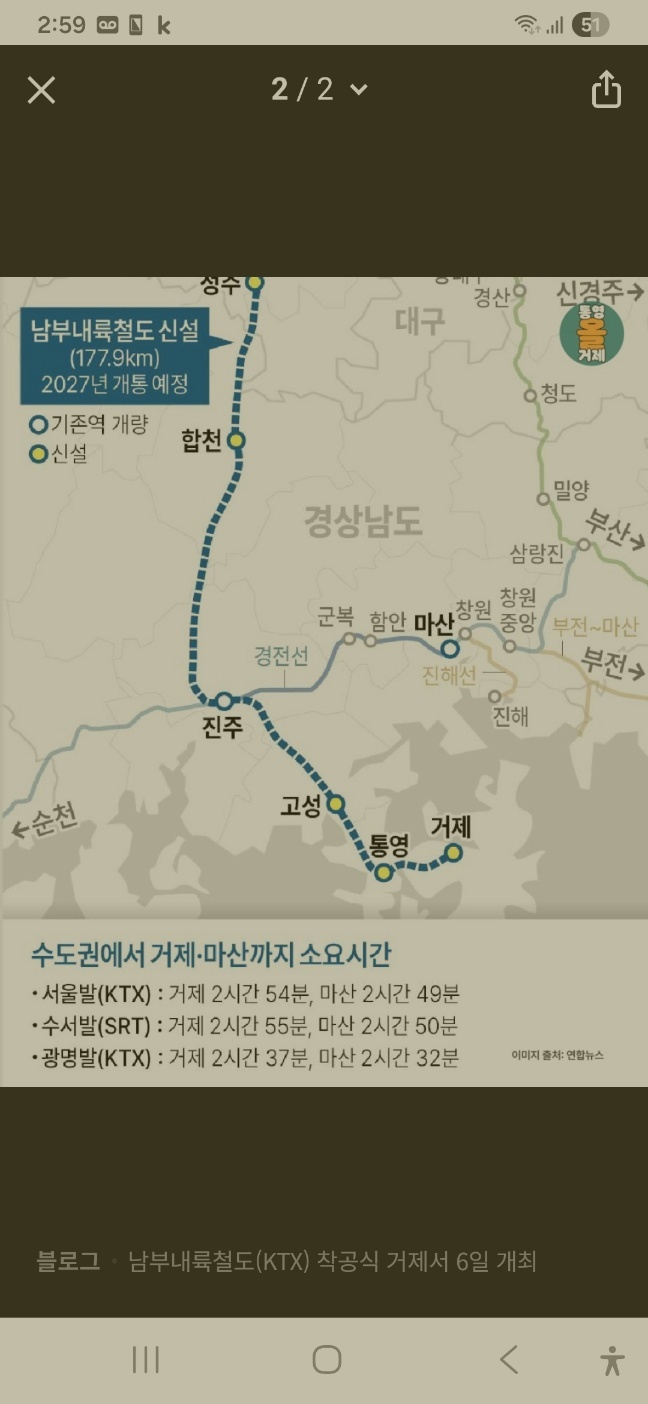
Task: Go back with the system back button
Action: click(x=509, y=1359)
